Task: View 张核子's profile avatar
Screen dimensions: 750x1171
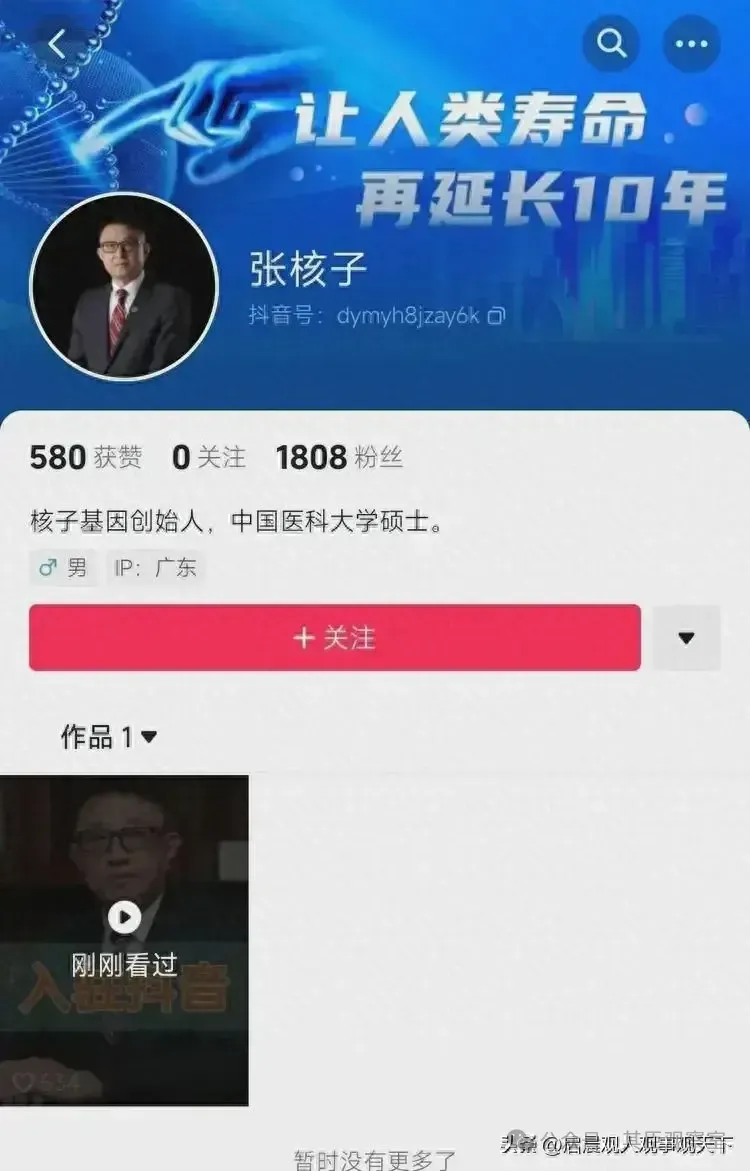Action: pyautogui.click(x=124, y=286)
